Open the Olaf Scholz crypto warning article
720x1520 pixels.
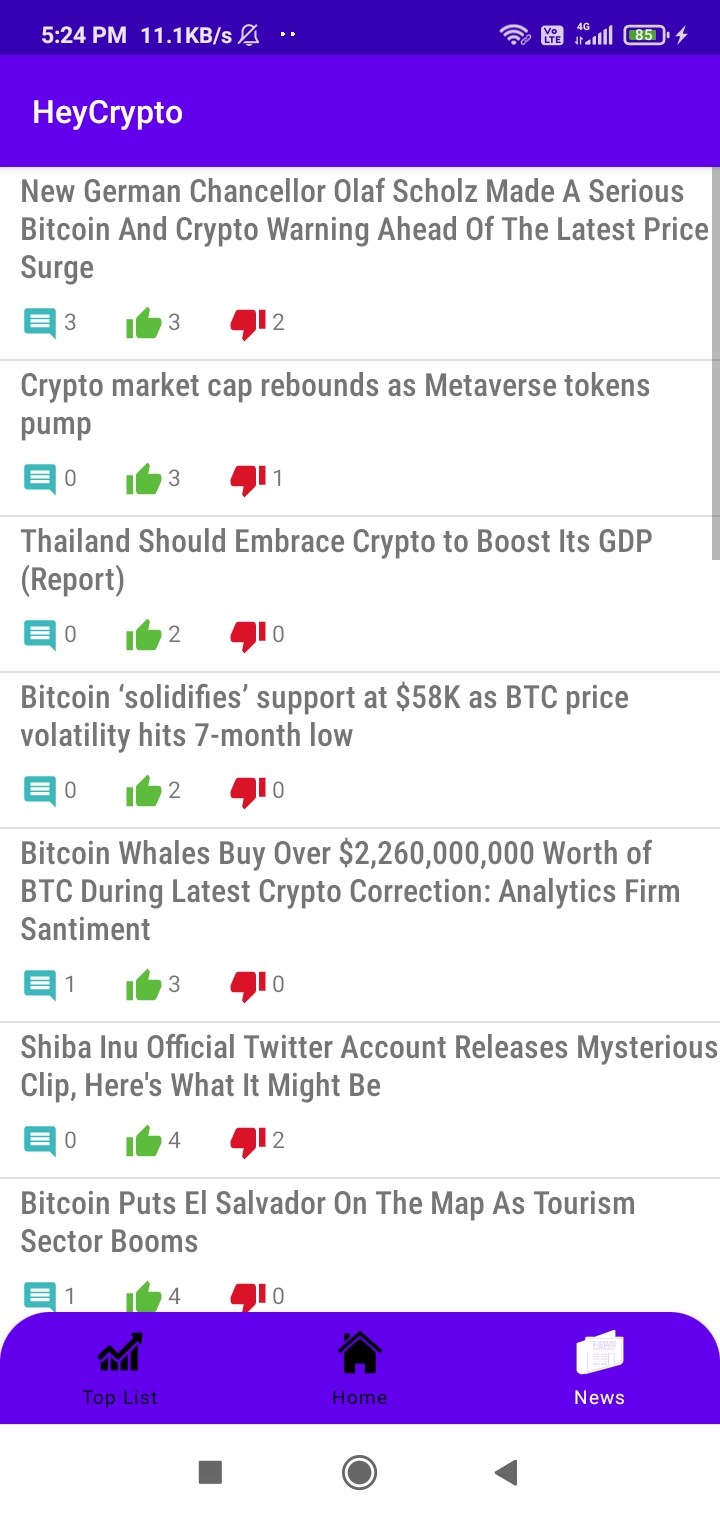[365, 230]
